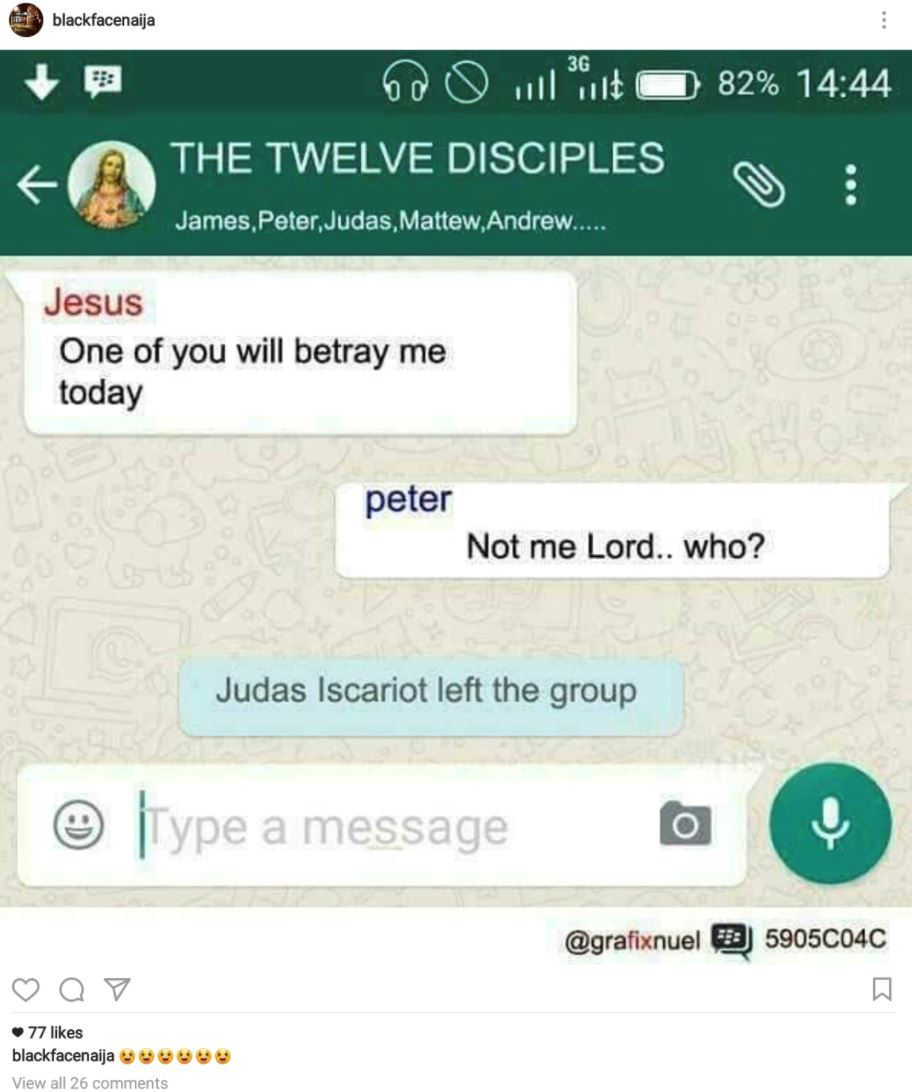View all 26 comments

point(90,1082)
